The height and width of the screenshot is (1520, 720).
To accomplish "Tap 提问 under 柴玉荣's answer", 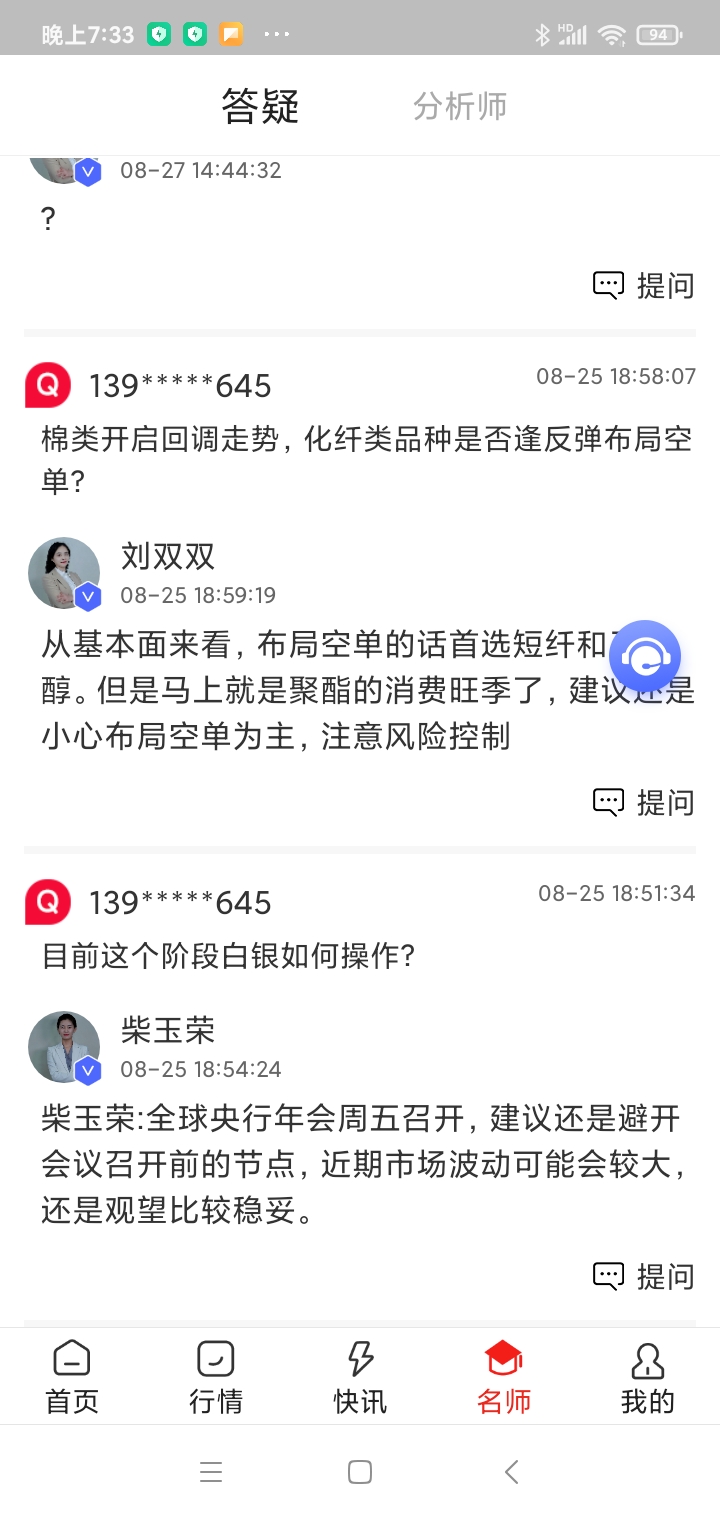I will pos(644,1276).
